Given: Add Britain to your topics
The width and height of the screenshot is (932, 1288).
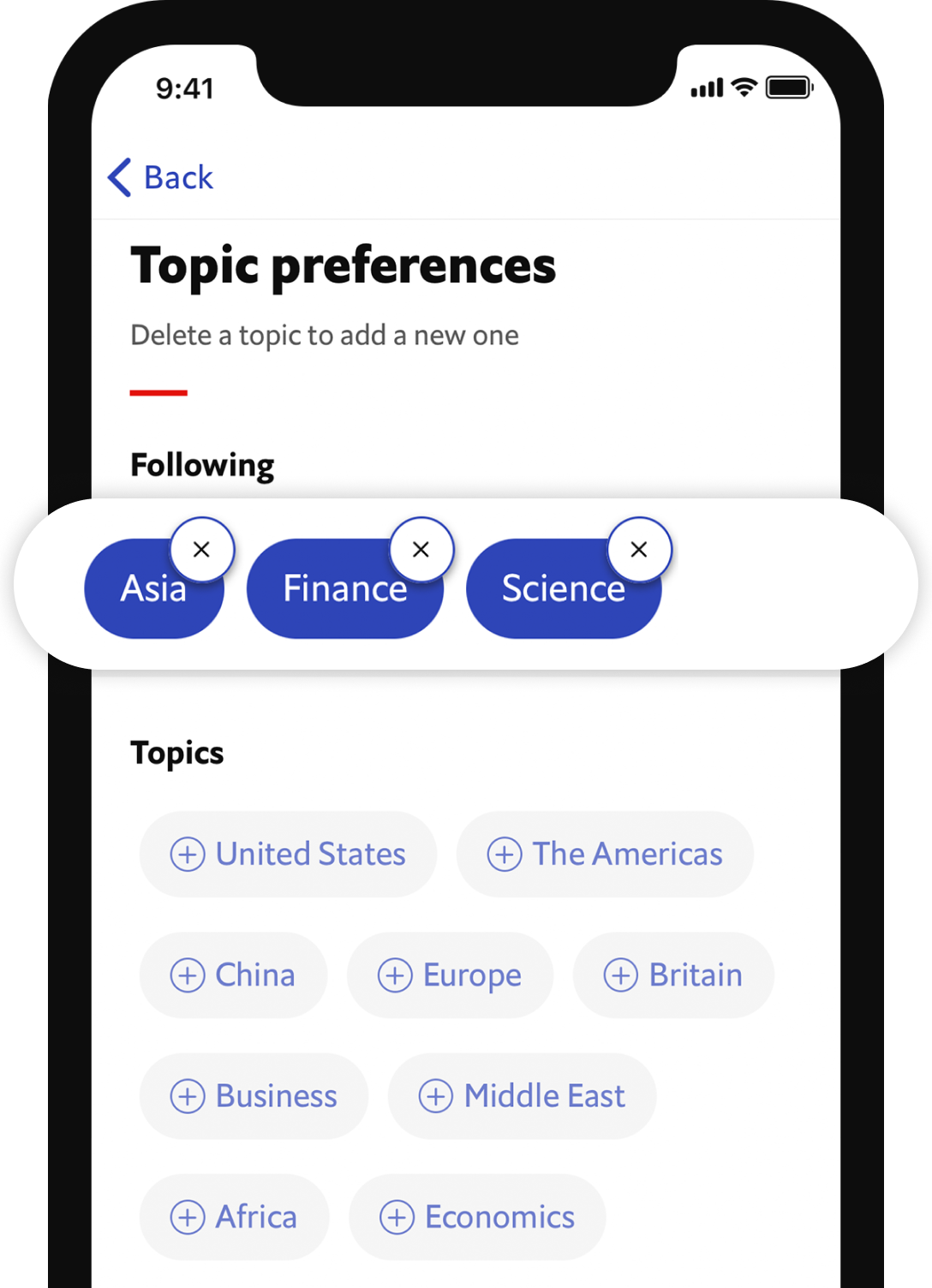Looking at the screenshot, I should [x=673, y=975].
